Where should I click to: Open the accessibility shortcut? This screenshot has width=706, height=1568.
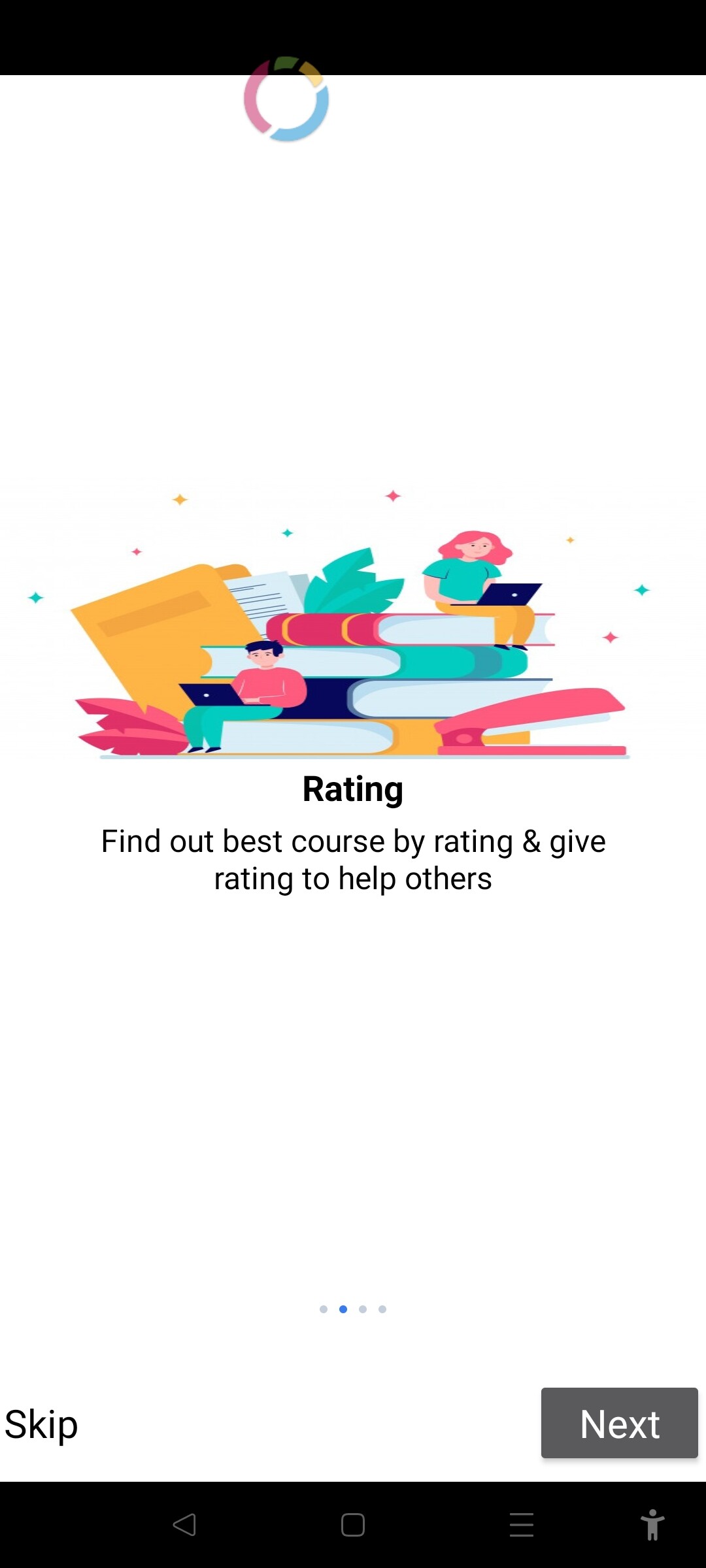[x=652, y=1525]
